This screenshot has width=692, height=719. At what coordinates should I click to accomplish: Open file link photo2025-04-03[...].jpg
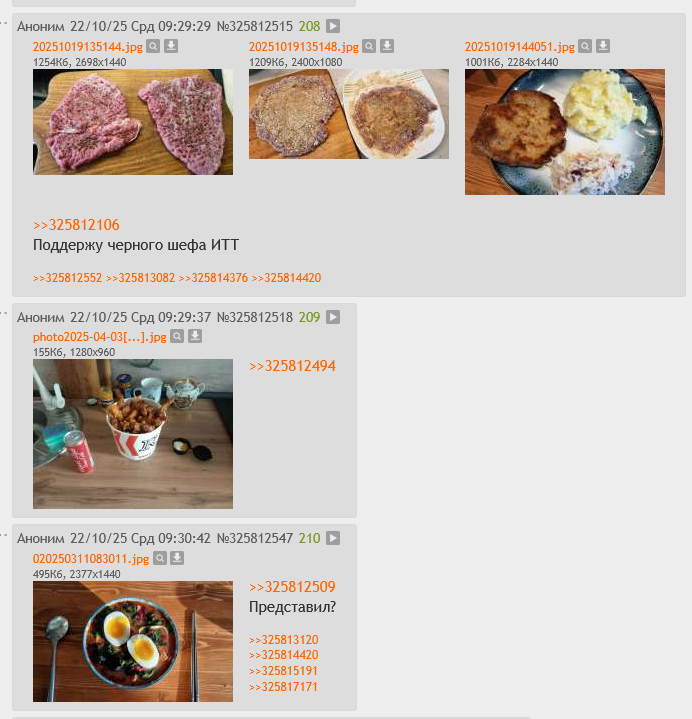(99, 337)
